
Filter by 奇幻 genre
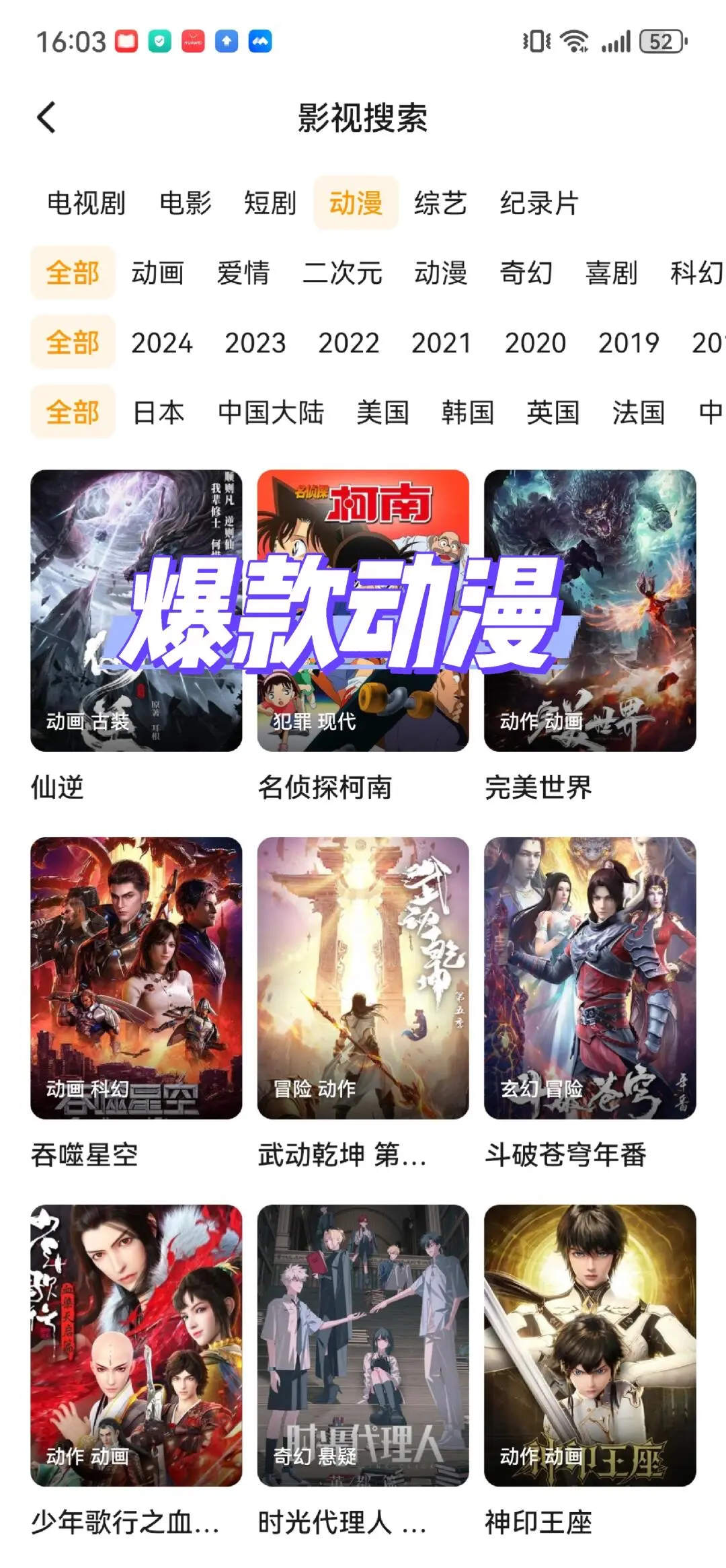526,273
